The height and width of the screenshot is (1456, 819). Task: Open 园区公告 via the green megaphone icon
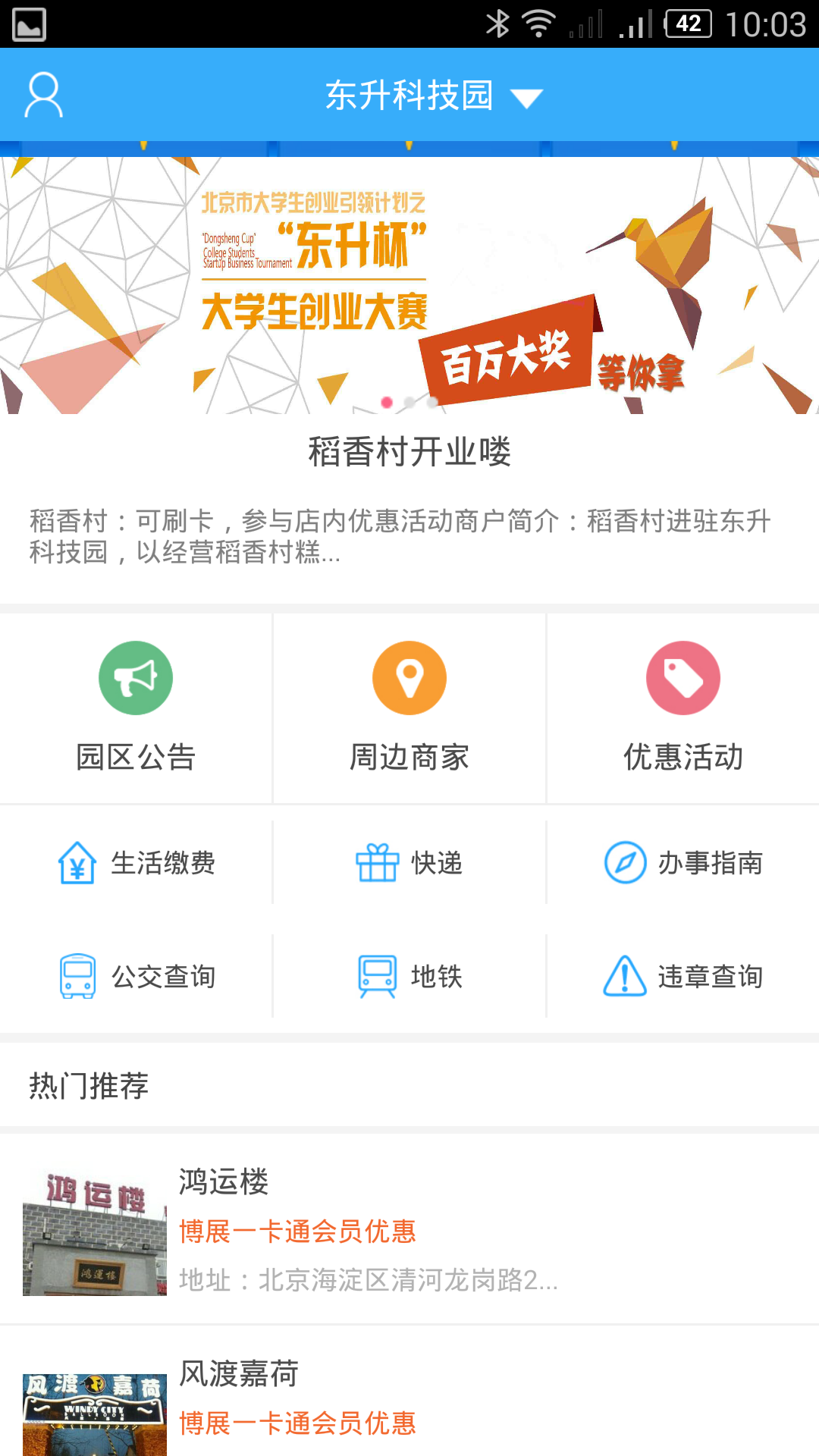click(x=136, y=677)
